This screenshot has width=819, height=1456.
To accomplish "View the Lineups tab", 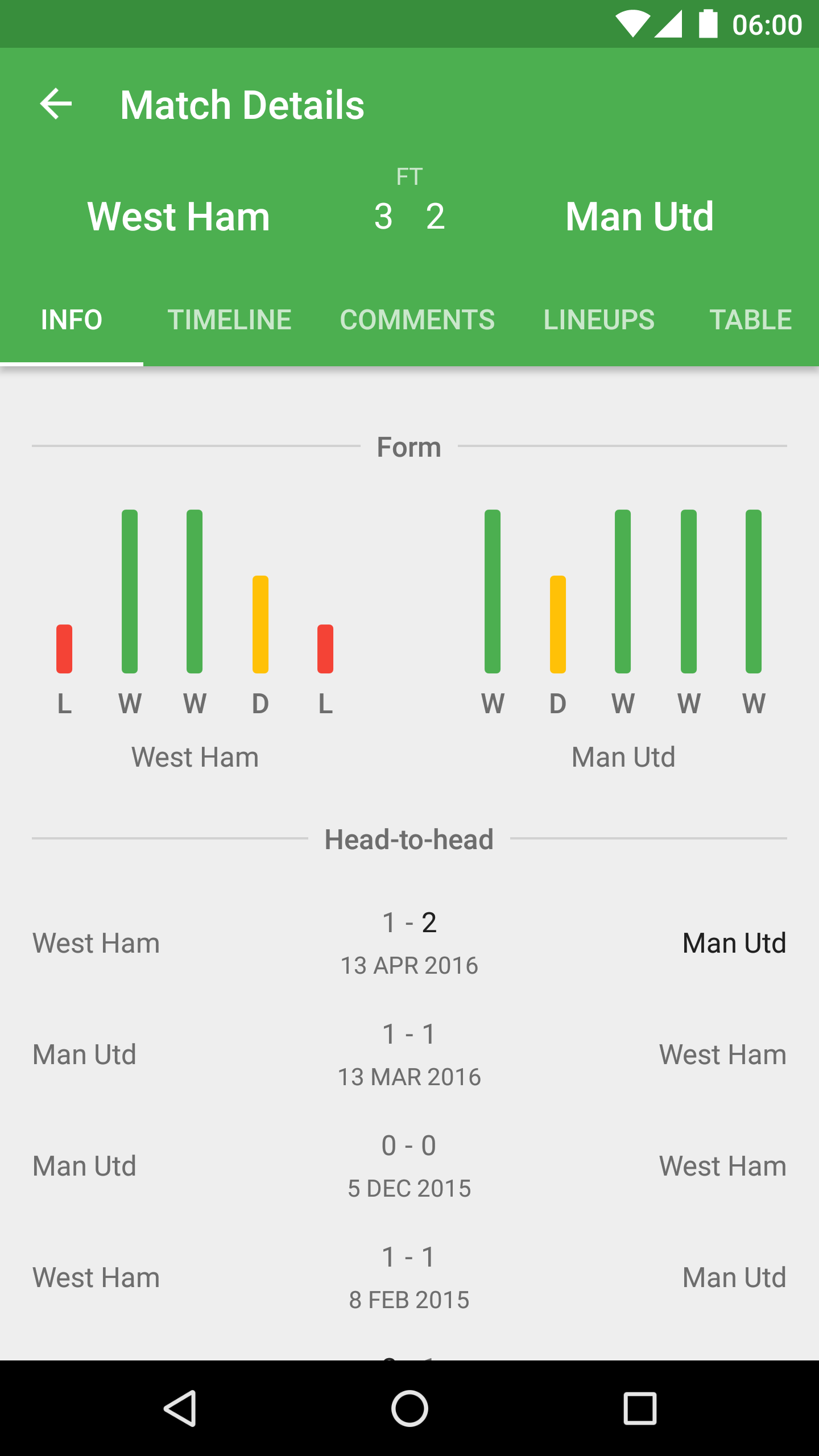I will (599, 320).
